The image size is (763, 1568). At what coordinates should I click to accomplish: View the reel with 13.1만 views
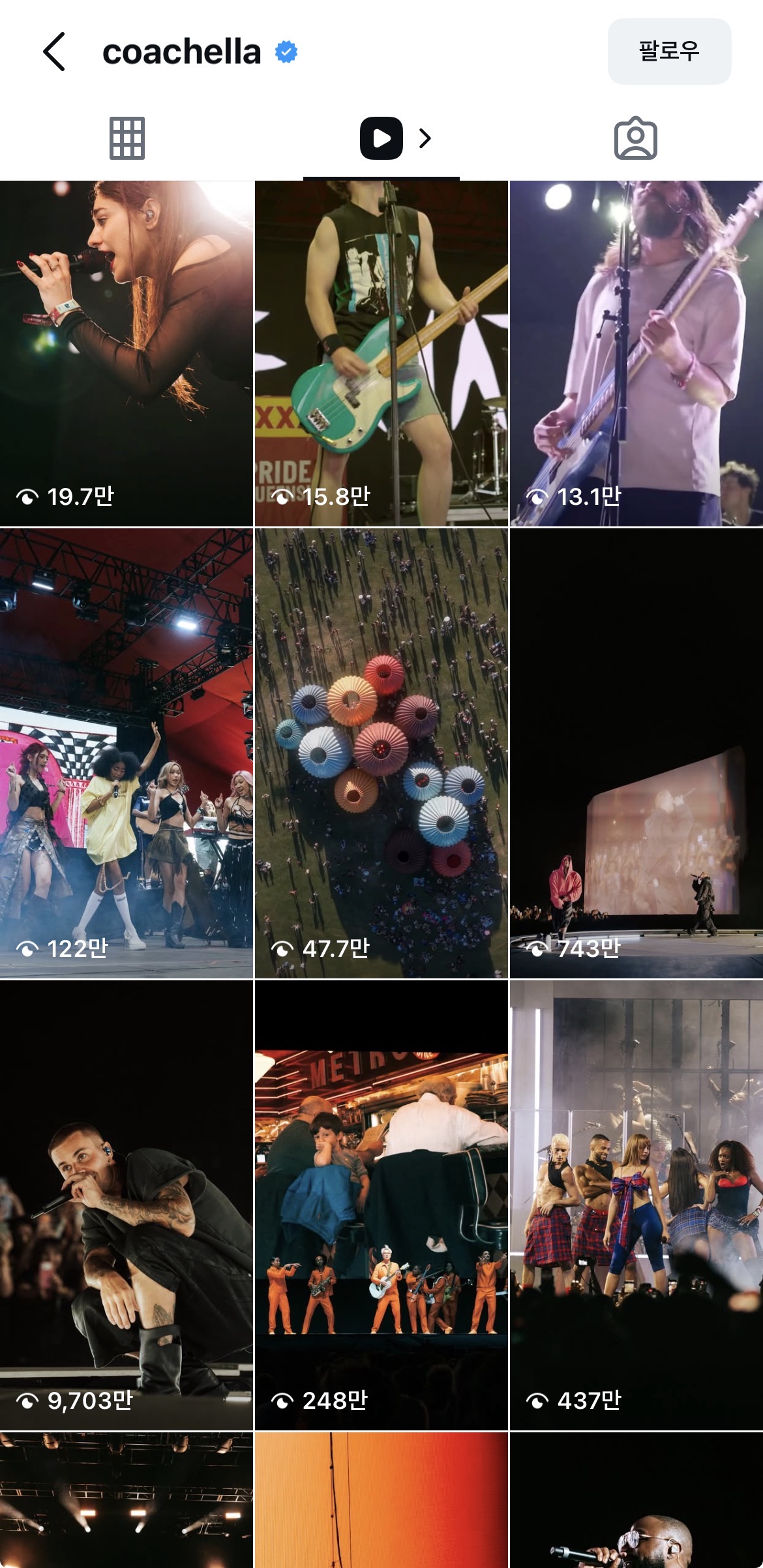[x=636, y=354]
